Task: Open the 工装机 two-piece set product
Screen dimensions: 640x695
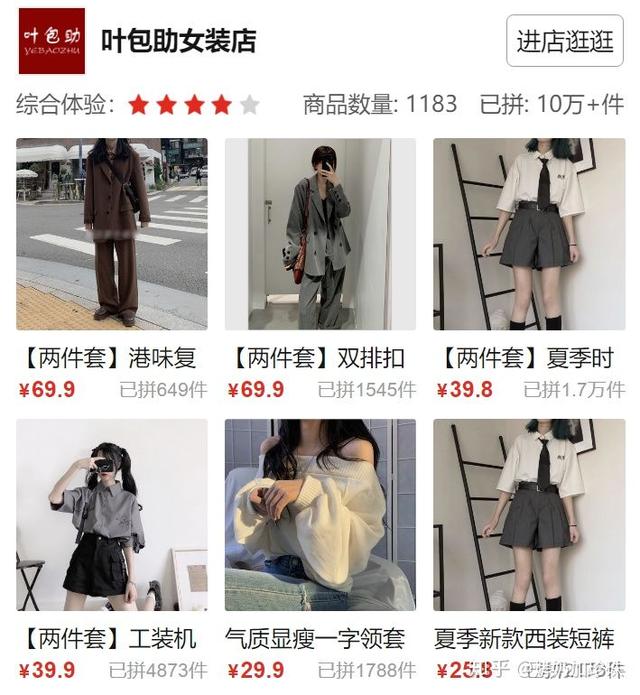Action: [111, 515]
